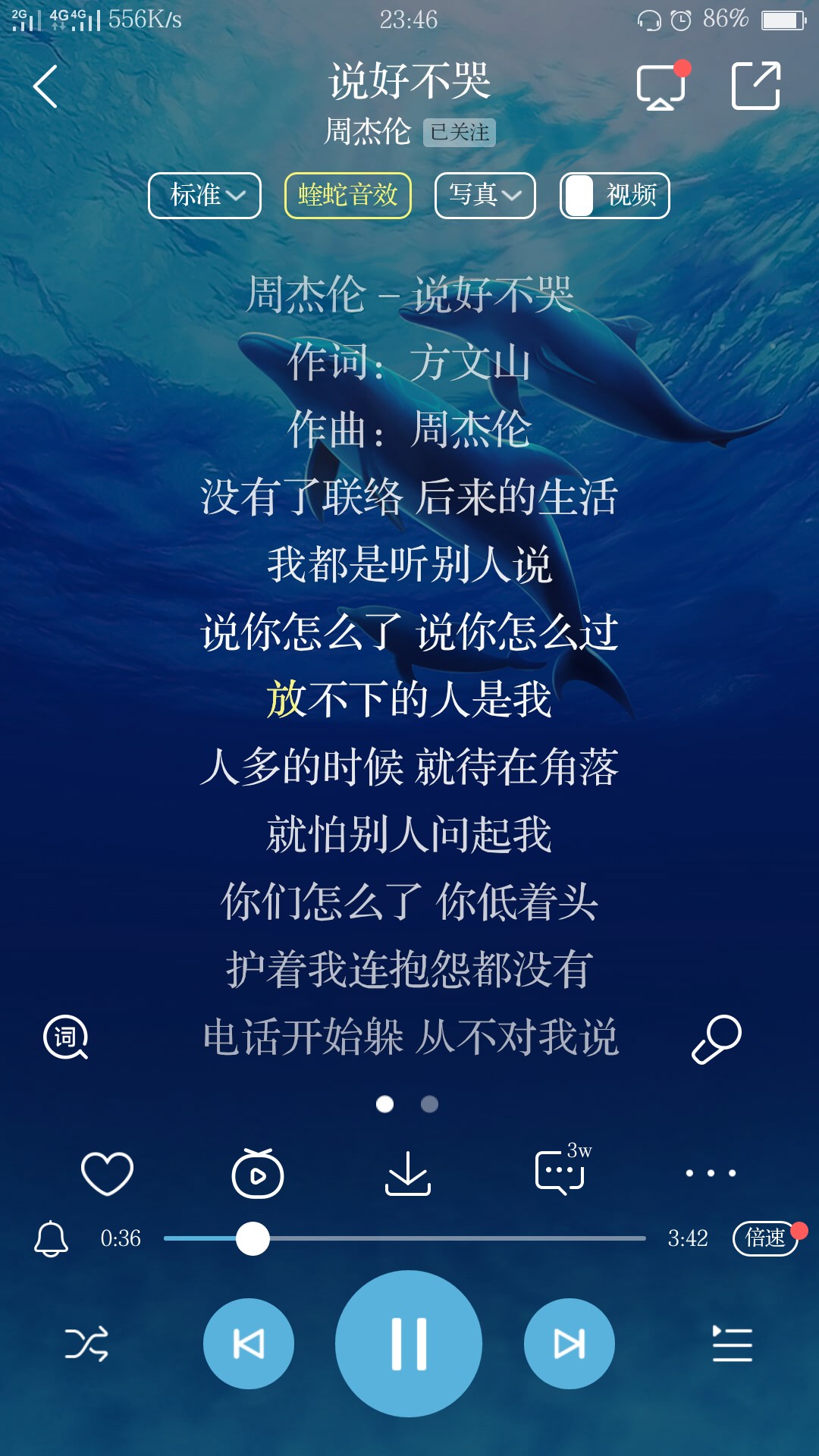Set ringtone with the bell icon
The image size is (819, 1456).
pyautogui.click(x=52, y=1238)
